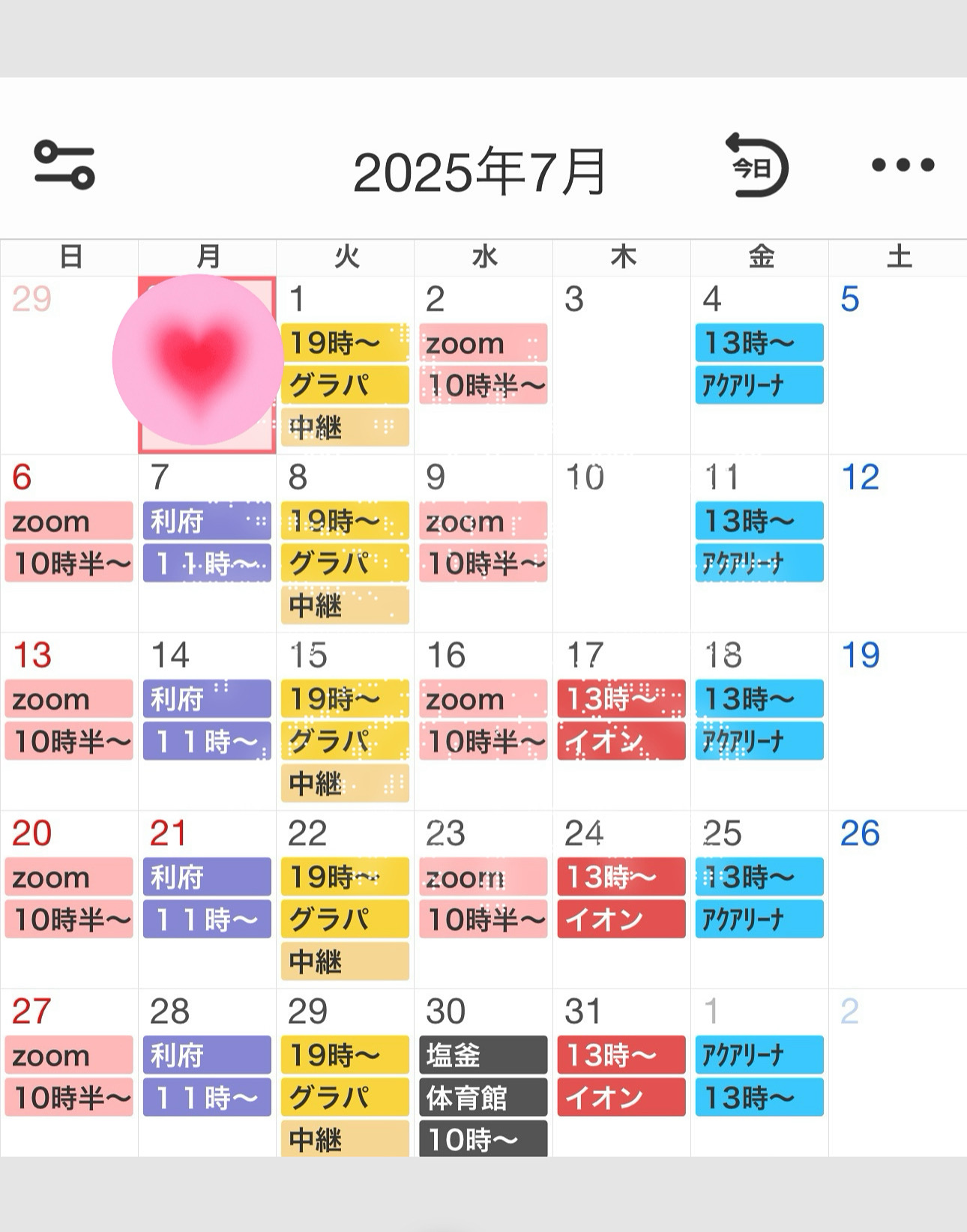Open the three-dot overflow menu
Viewport: 967px width, 1232px height.
[x=903, y=165]
